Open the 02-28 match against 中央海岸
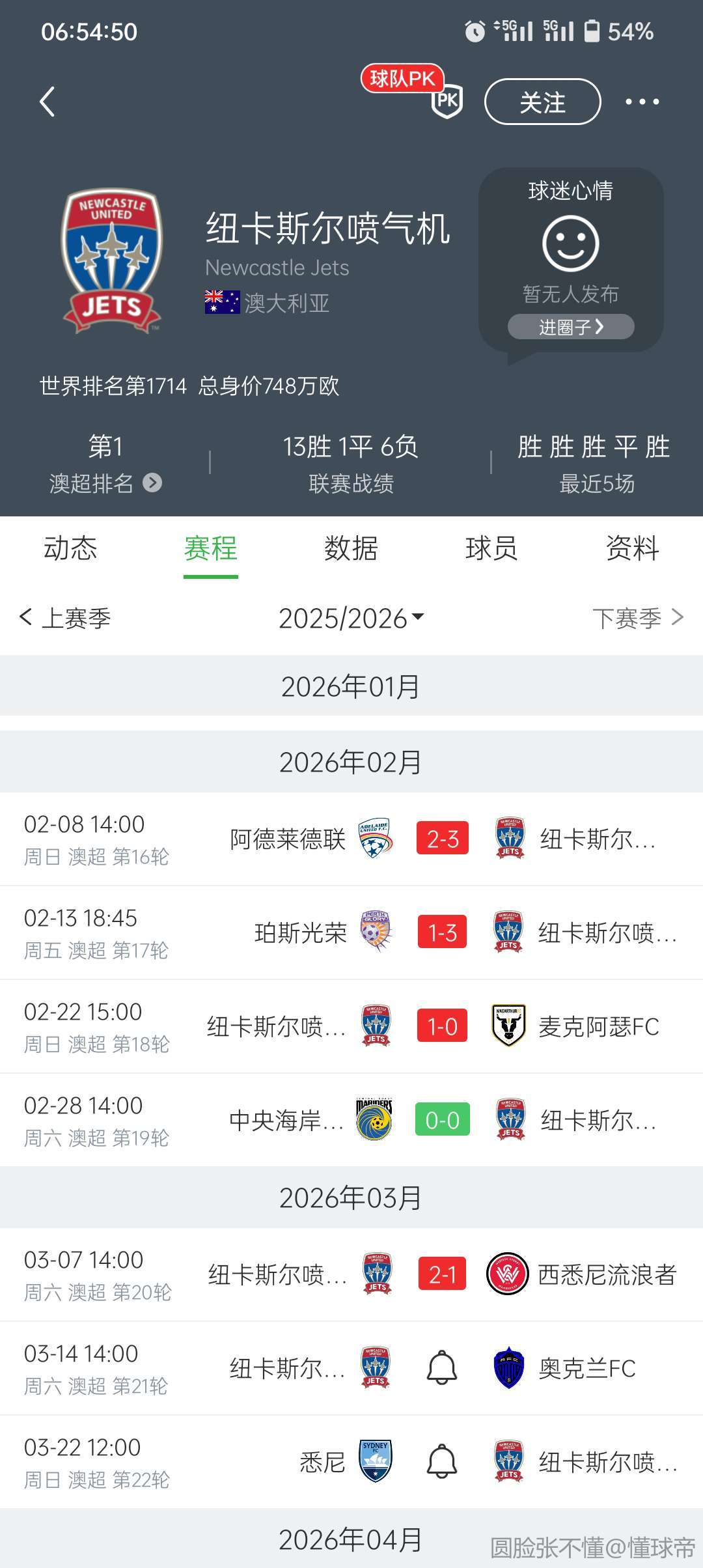 point(443,1120)
